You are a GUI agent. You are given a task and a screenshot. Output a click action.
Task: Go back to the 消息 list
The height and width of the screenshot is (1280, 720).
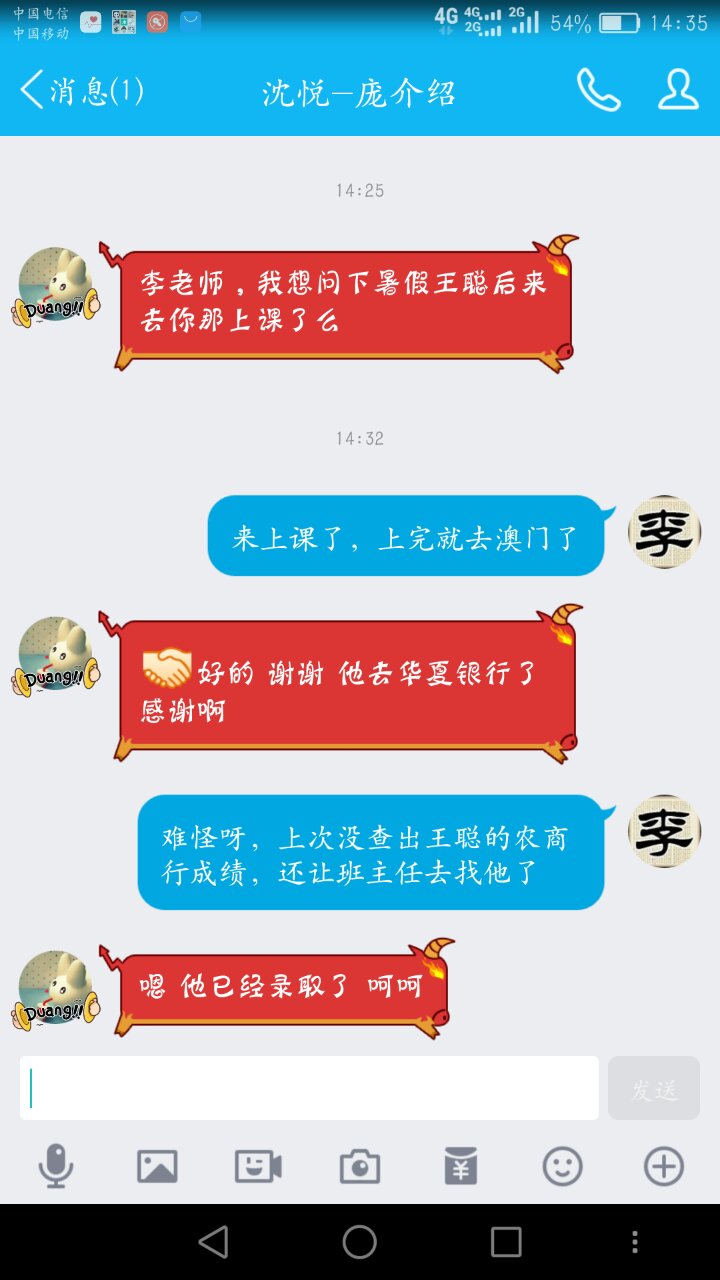80,91
